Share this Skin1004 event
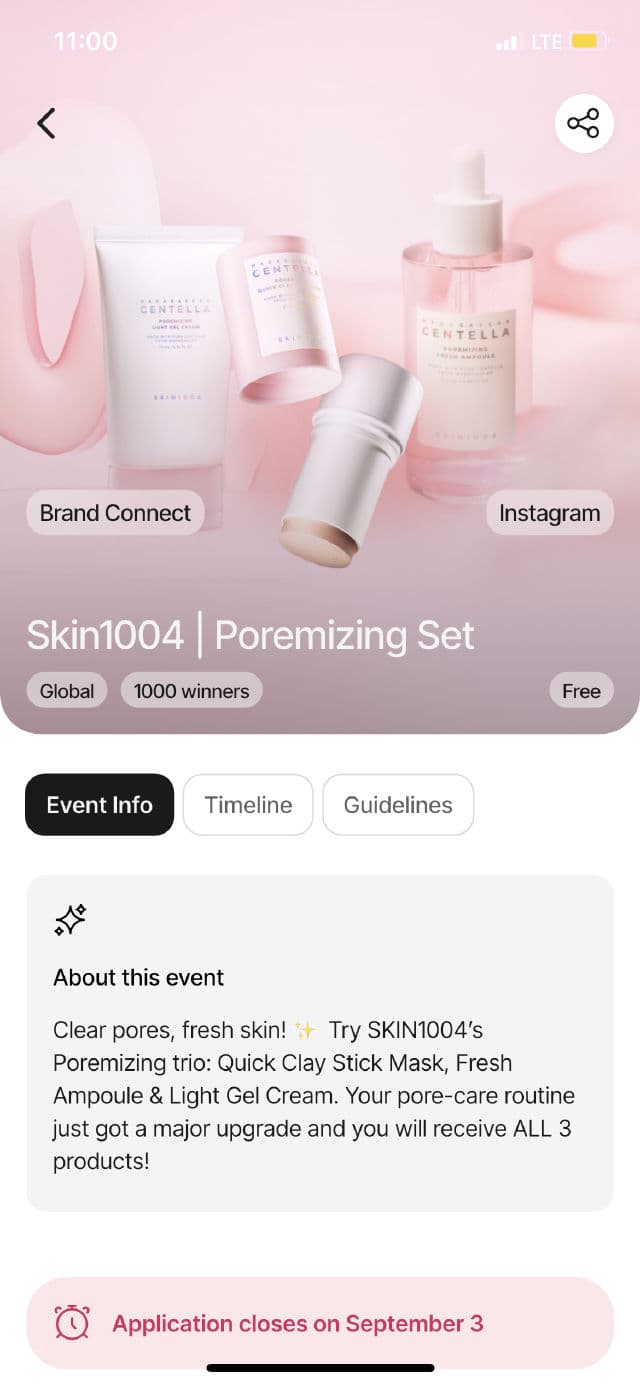The width and height of the screenshot is (640, 1385). (583, 124)
